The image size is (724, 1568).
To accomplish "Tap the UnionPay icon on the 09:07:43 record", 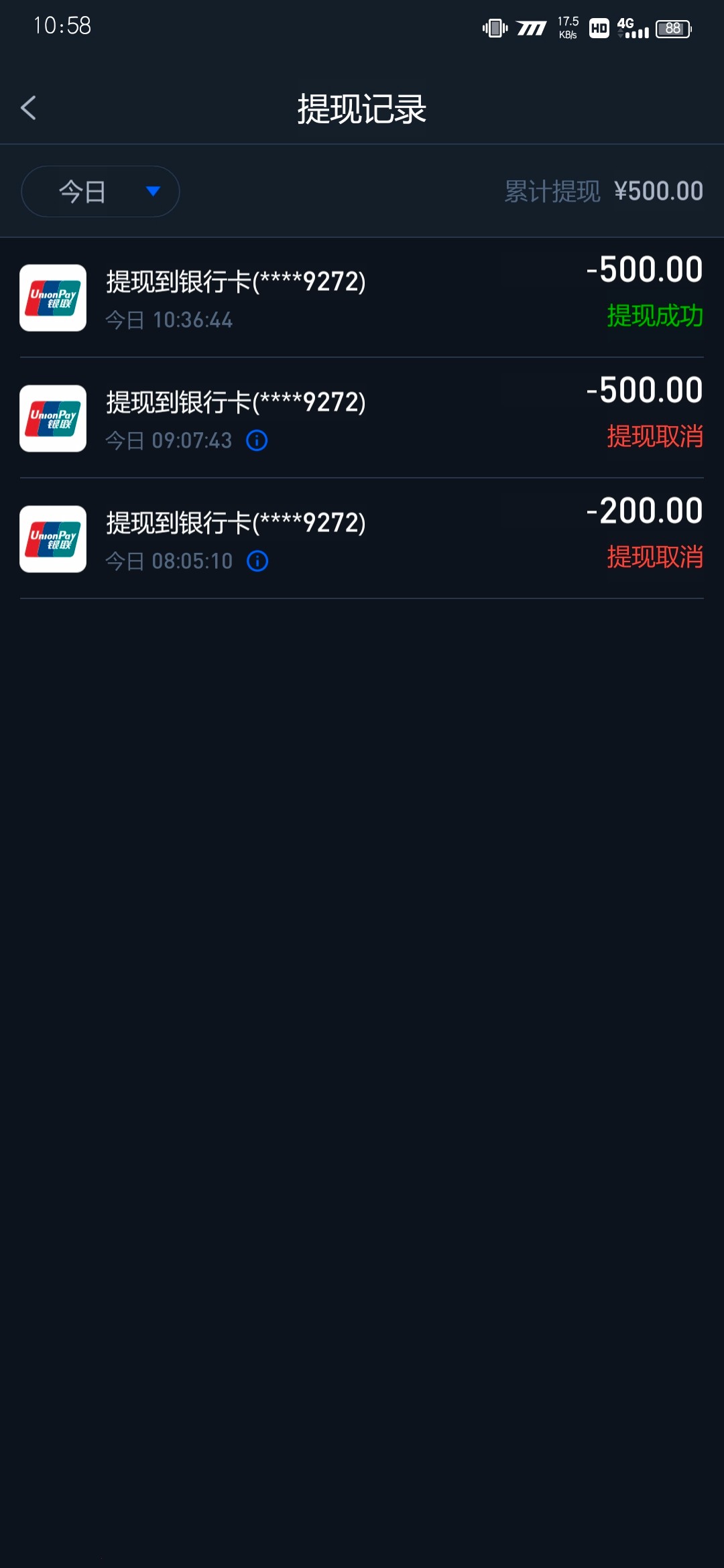I will click(x=52, y=419).
